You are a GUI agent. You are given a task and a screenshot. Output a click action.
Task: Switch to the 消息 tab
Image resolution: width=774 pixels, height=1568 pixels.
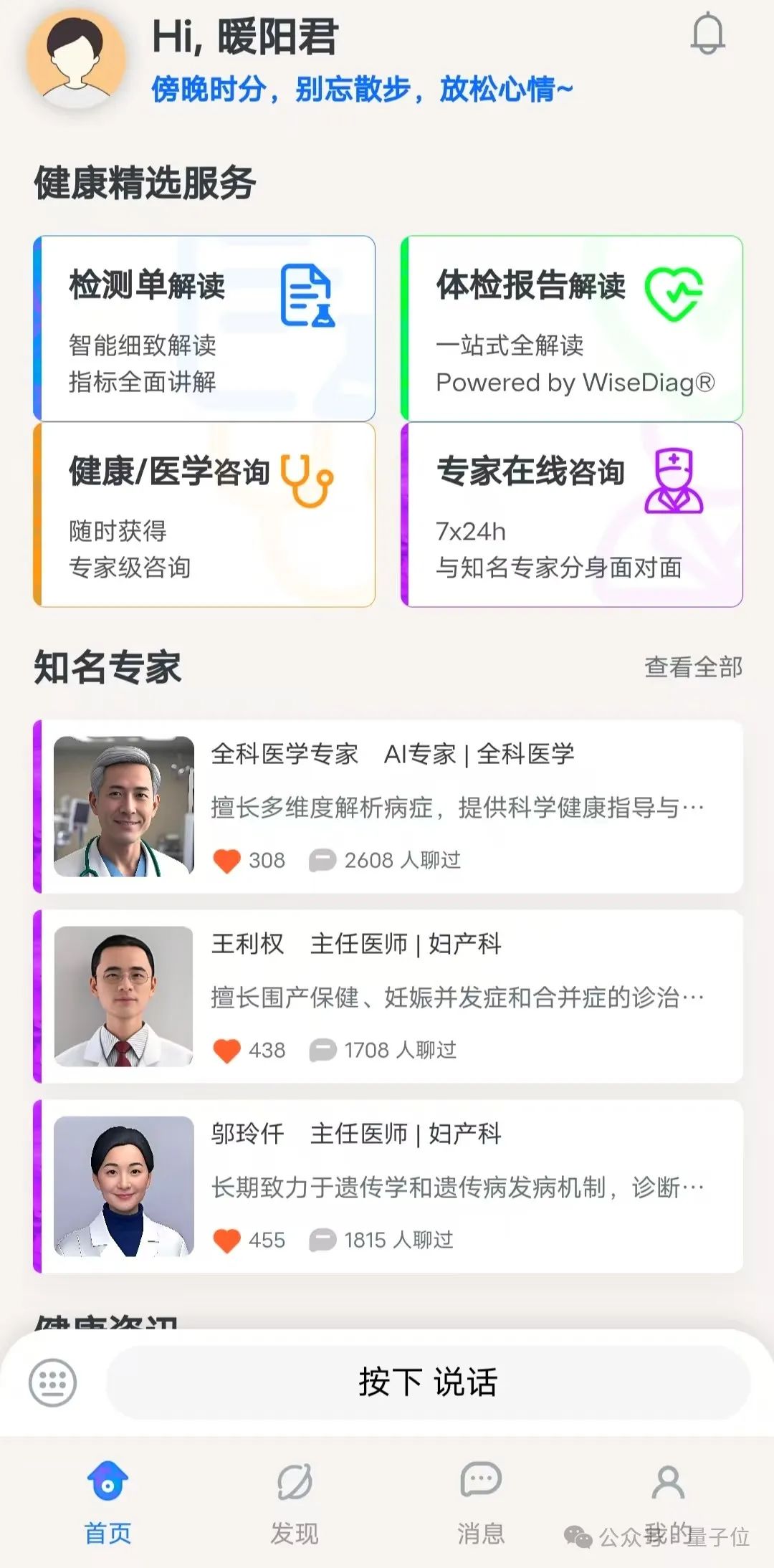(x=481, y=1502)
